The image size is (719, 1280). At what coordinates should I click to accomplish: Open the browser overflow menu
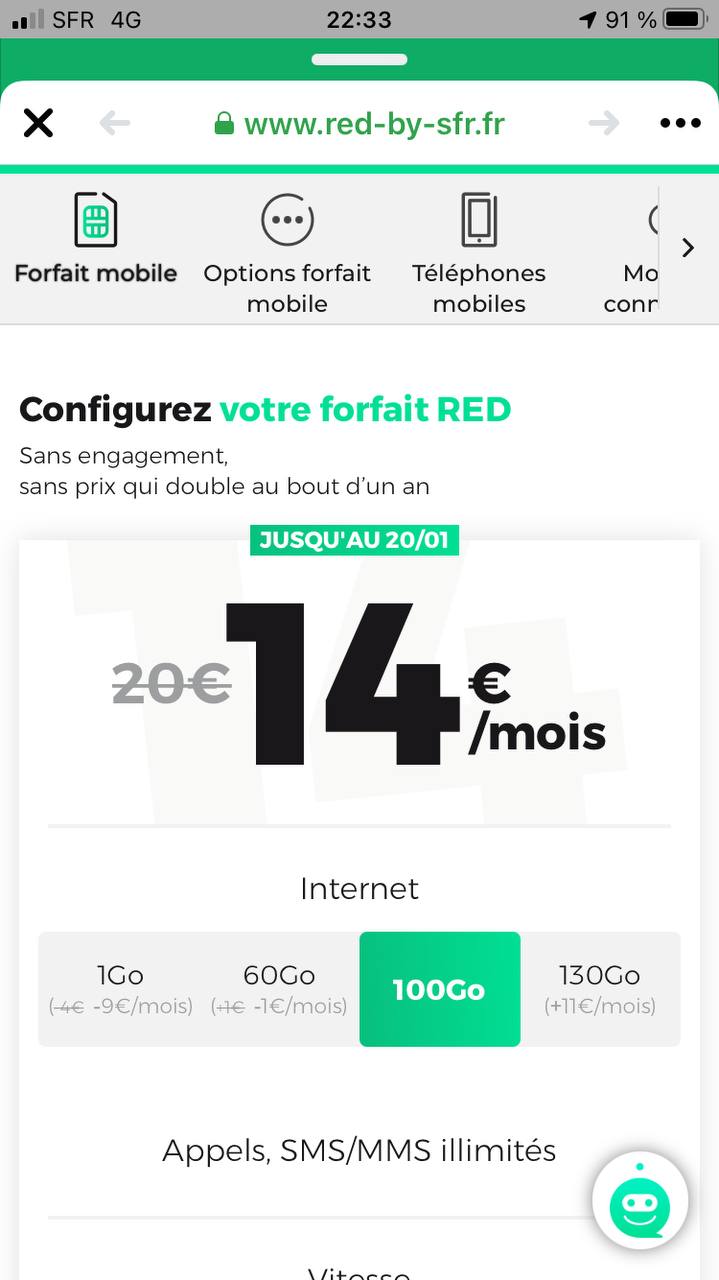(681, 124)
